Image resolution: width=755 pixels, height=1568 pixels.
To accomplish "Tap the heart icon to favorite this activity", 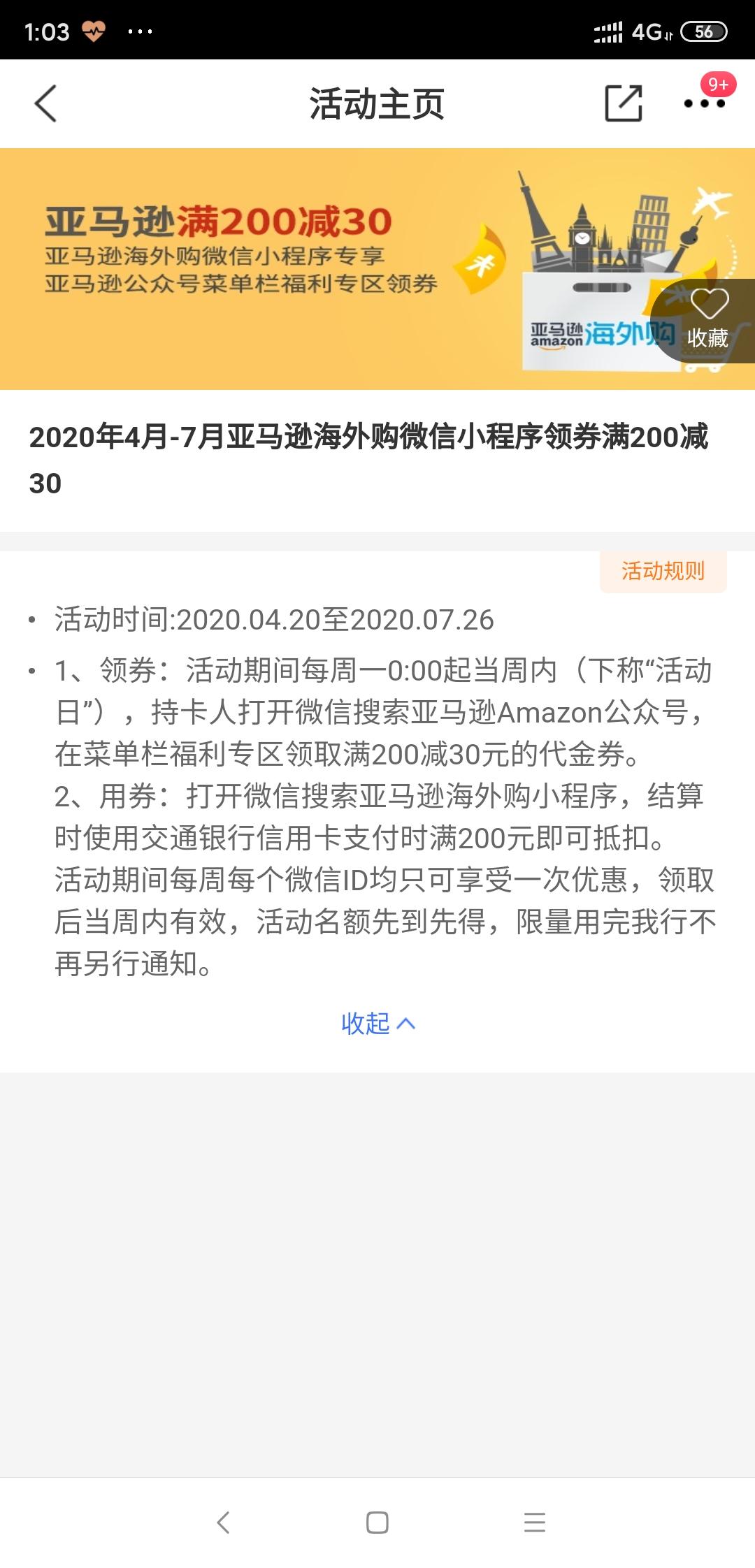I will point(710,304).
